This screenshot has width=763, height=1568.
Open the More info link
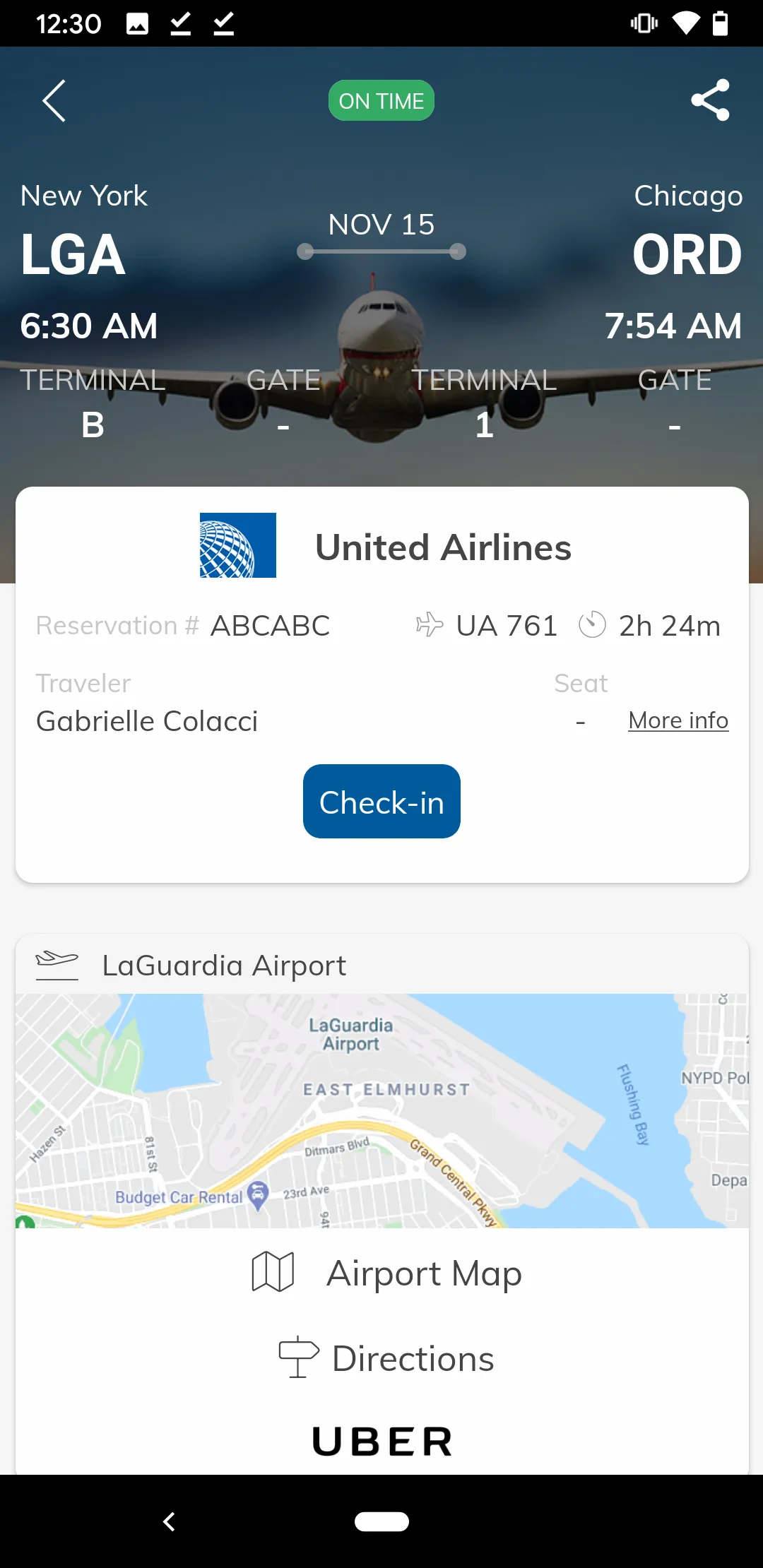pyautogui.click(x=678, y=720)
